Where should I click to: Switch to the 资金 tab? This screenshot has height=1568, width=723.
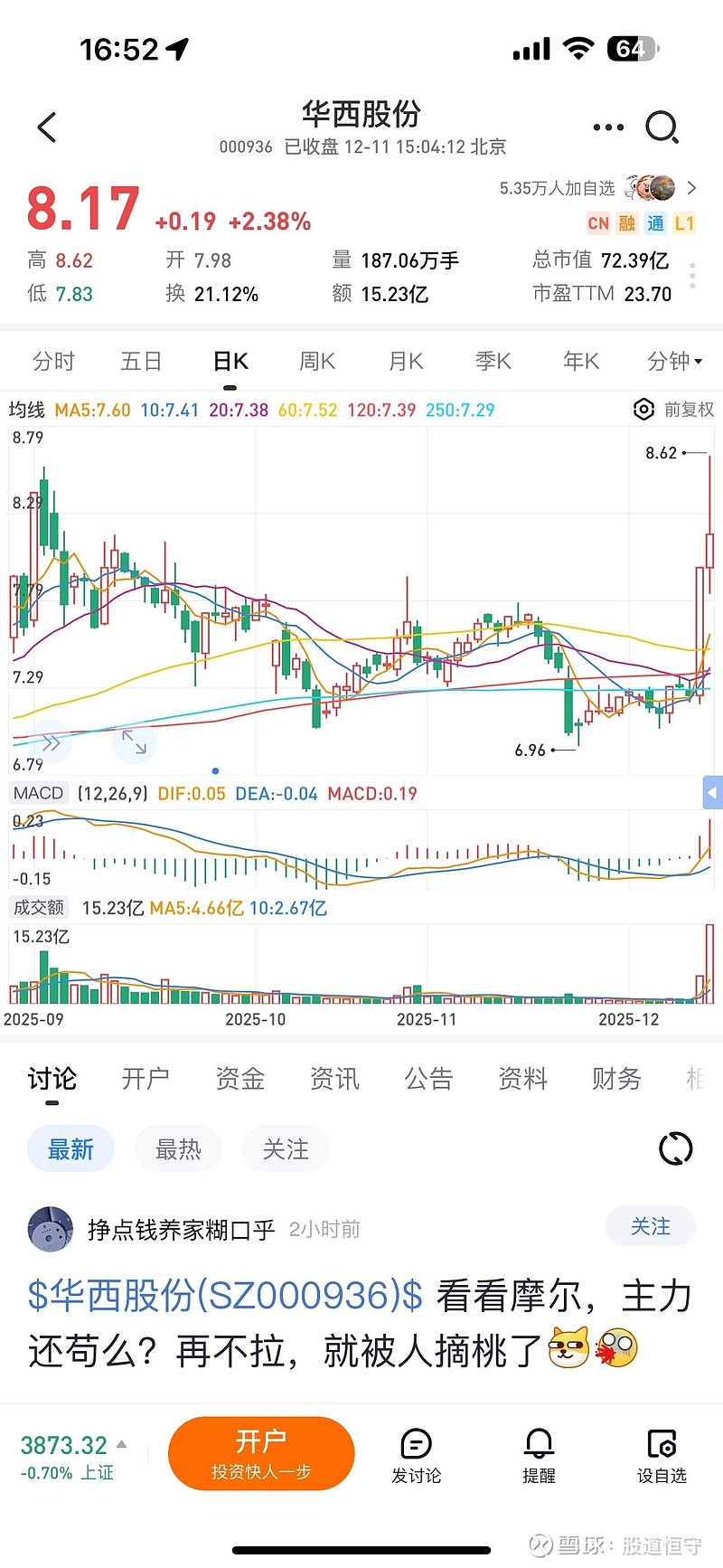click(x=239, y=1079)
